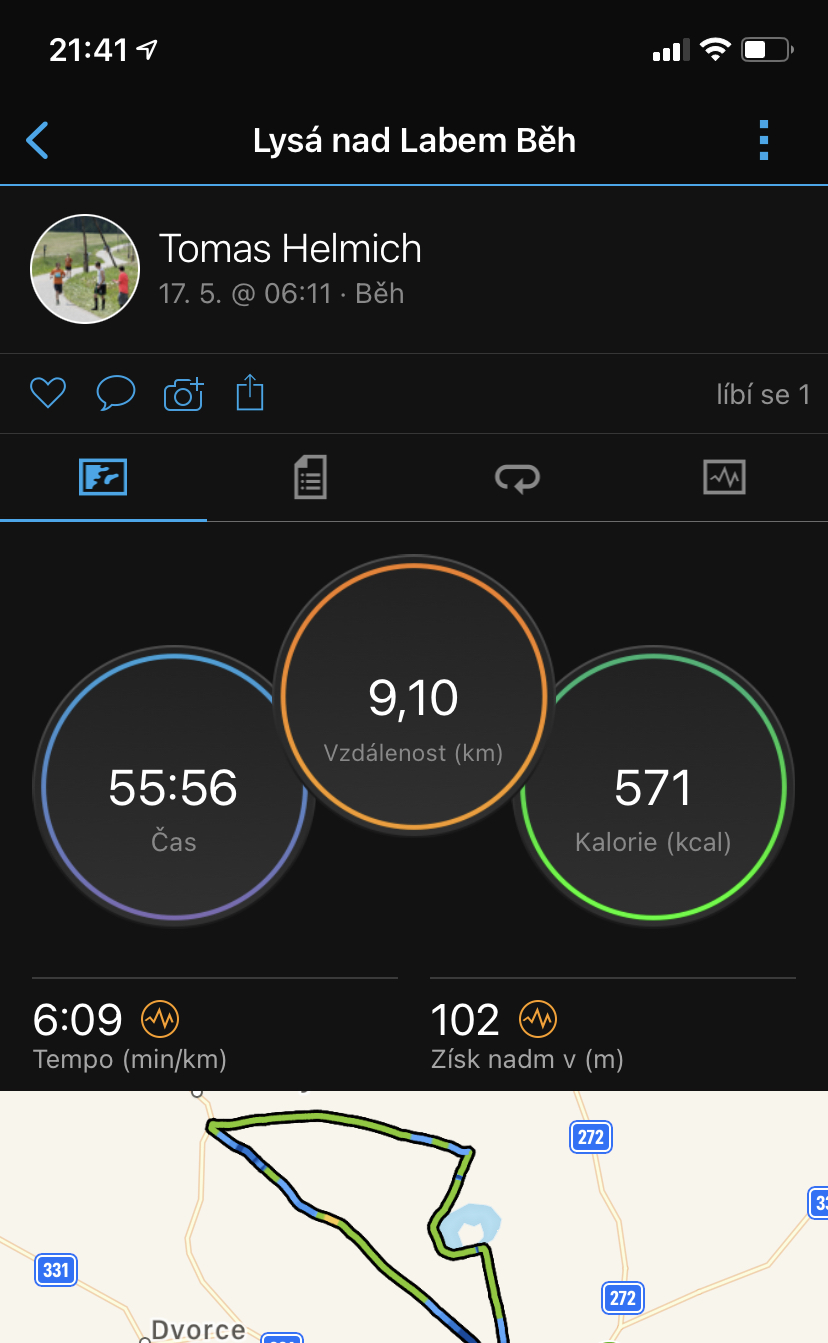The image size is (828, 1343).
Task: Add a photo with the camera icon
Action: pyautogui.click(x=183, y=394)
